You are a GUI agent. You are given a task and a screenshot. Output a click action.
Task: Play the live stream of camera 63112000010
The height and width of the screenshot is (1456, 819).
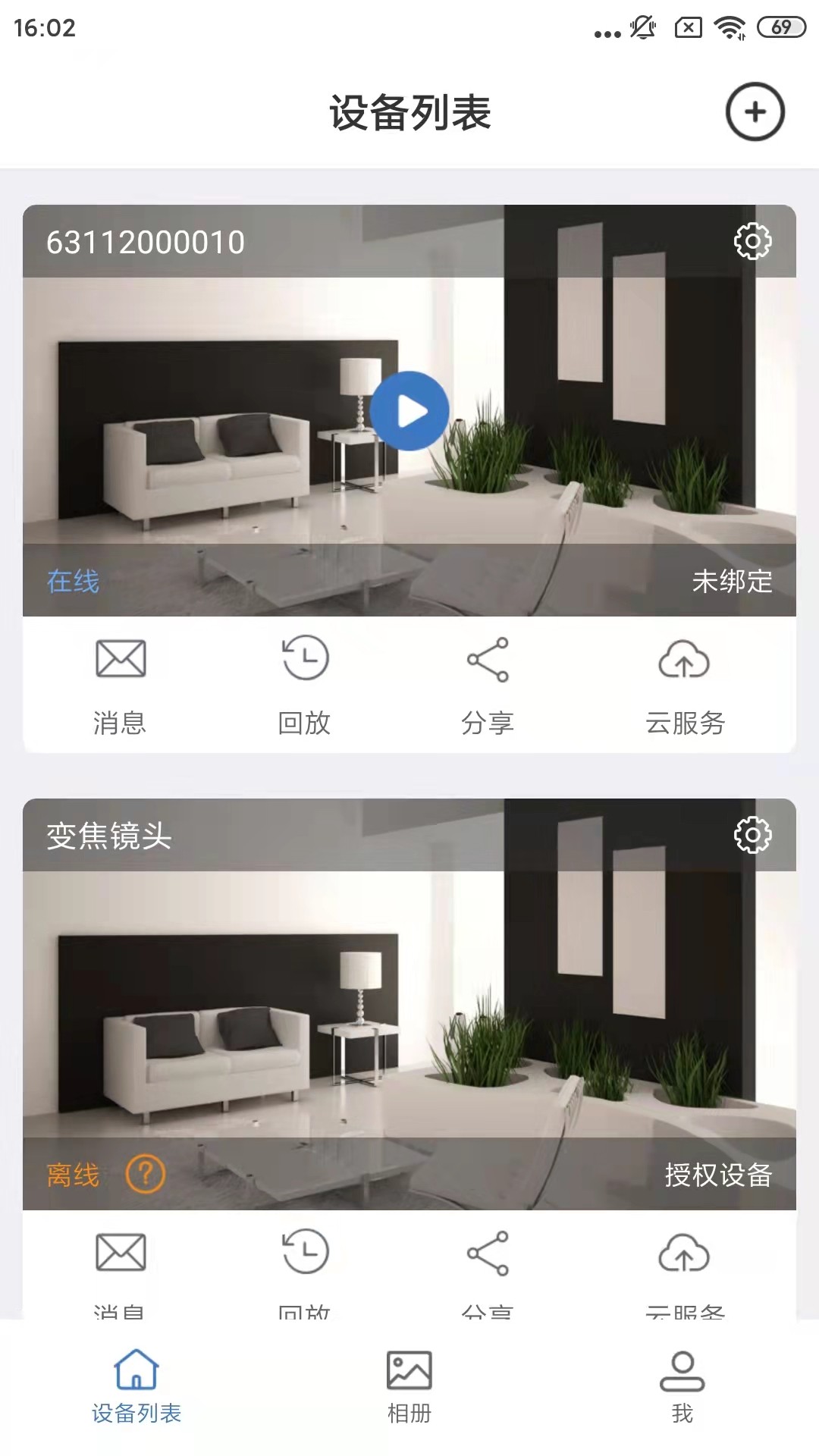(x=409, y=410)
